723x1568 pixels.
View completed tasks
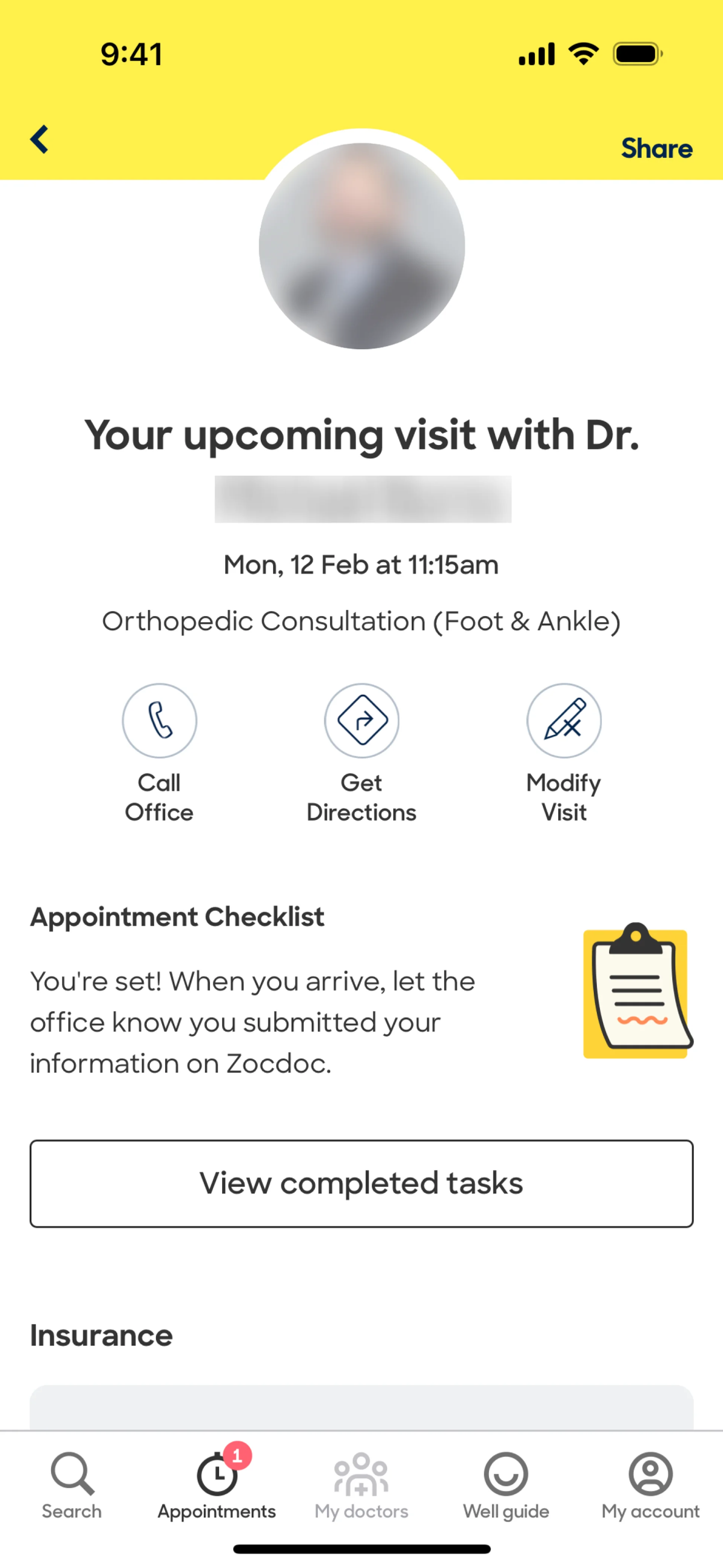click(361, 1183)
